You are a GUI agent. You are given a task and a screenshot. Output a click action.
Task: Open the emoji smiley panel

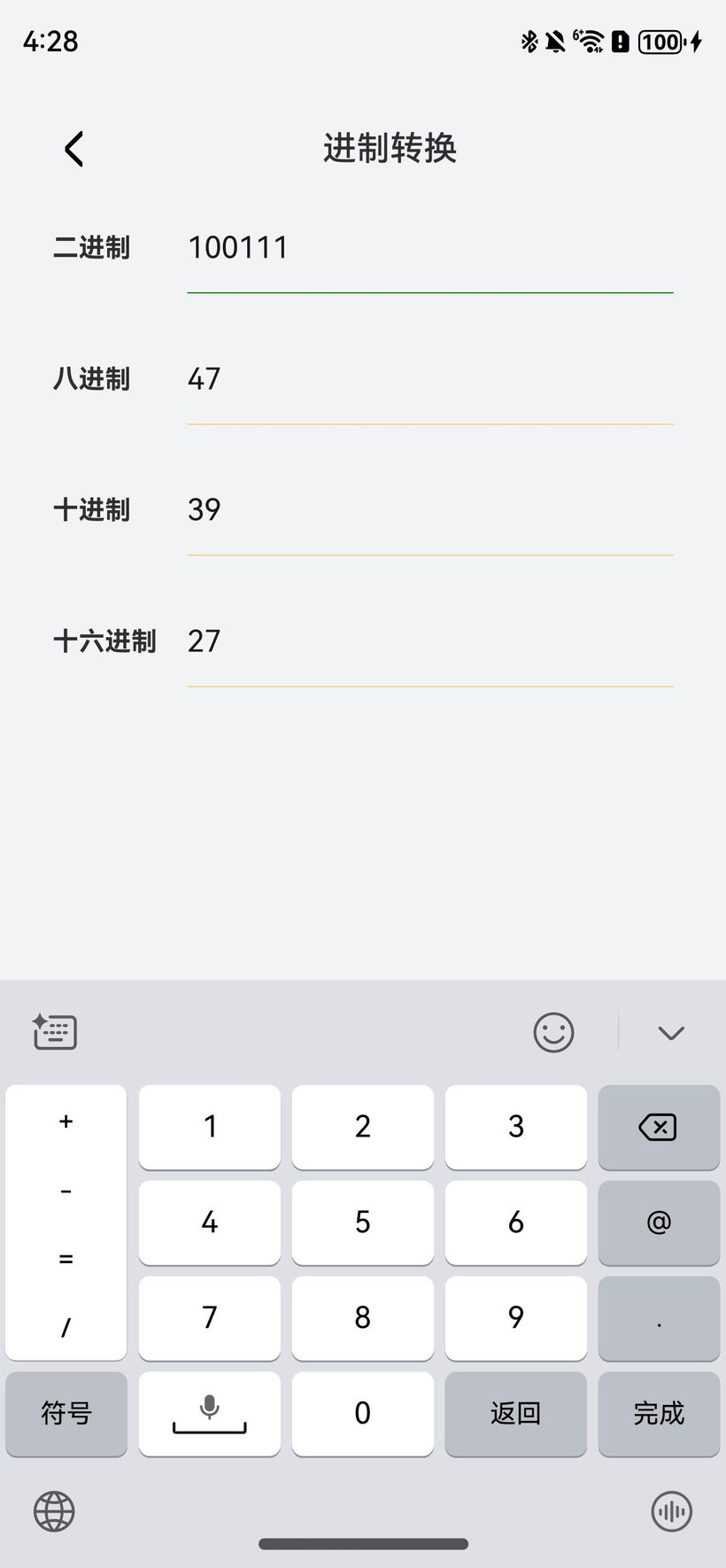click(553, 1032)
